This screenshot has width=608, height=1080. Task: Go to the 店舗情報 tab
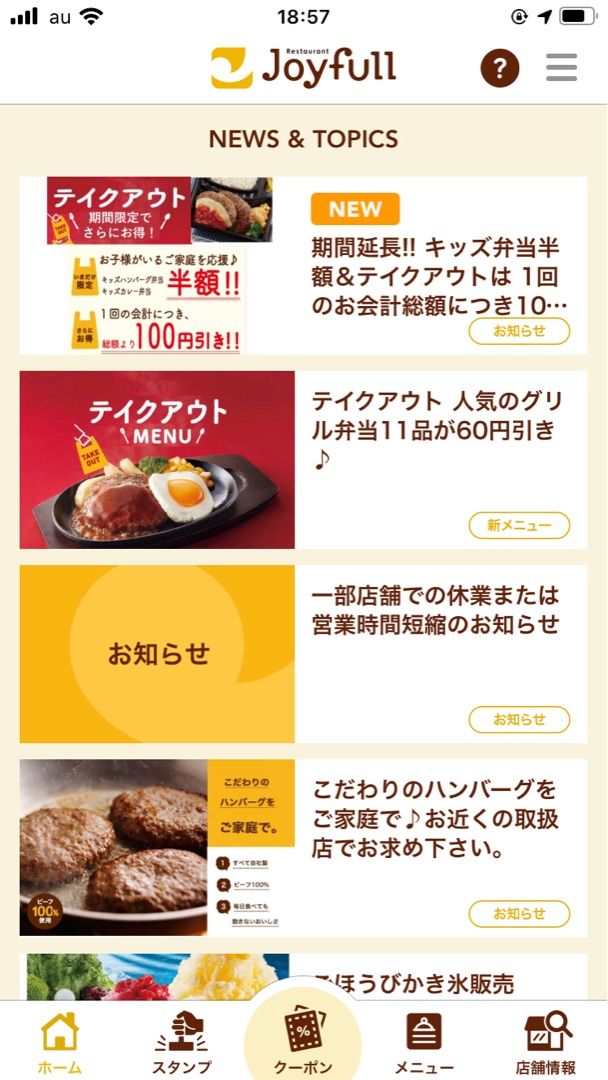[548, 1042]
